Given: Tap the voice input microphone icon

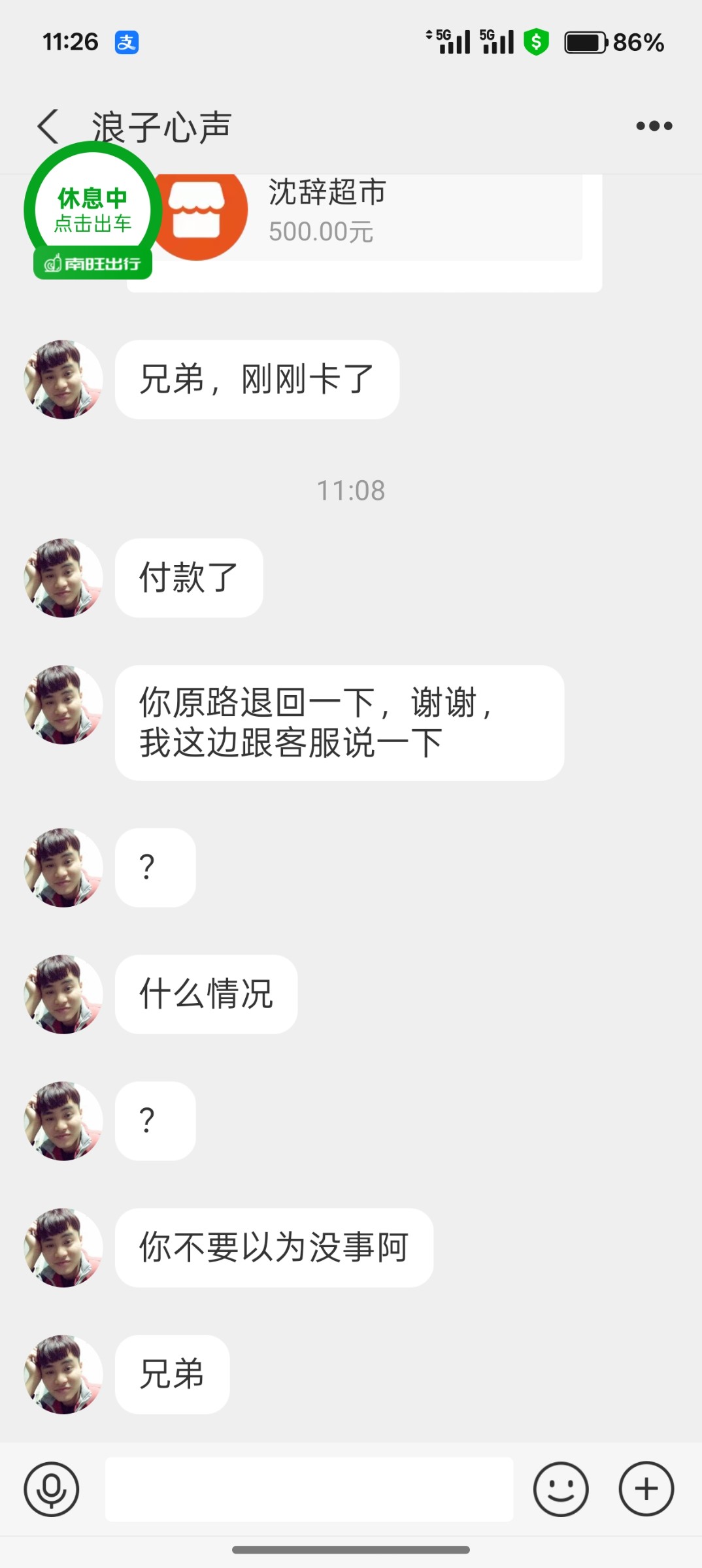Looking at the screenshot, I should 52,1489.
